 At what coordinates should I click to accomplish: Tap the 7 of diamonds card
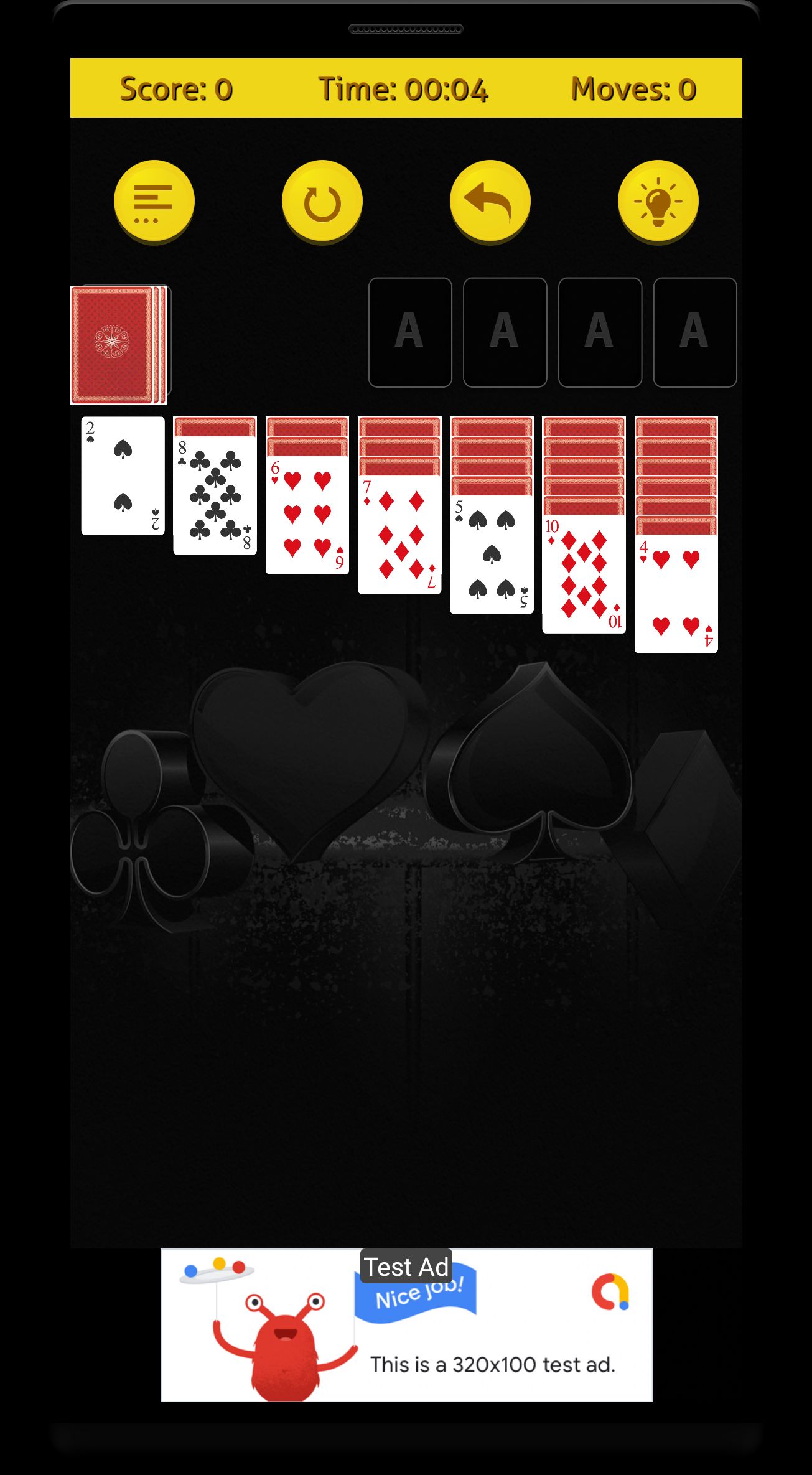399,535
